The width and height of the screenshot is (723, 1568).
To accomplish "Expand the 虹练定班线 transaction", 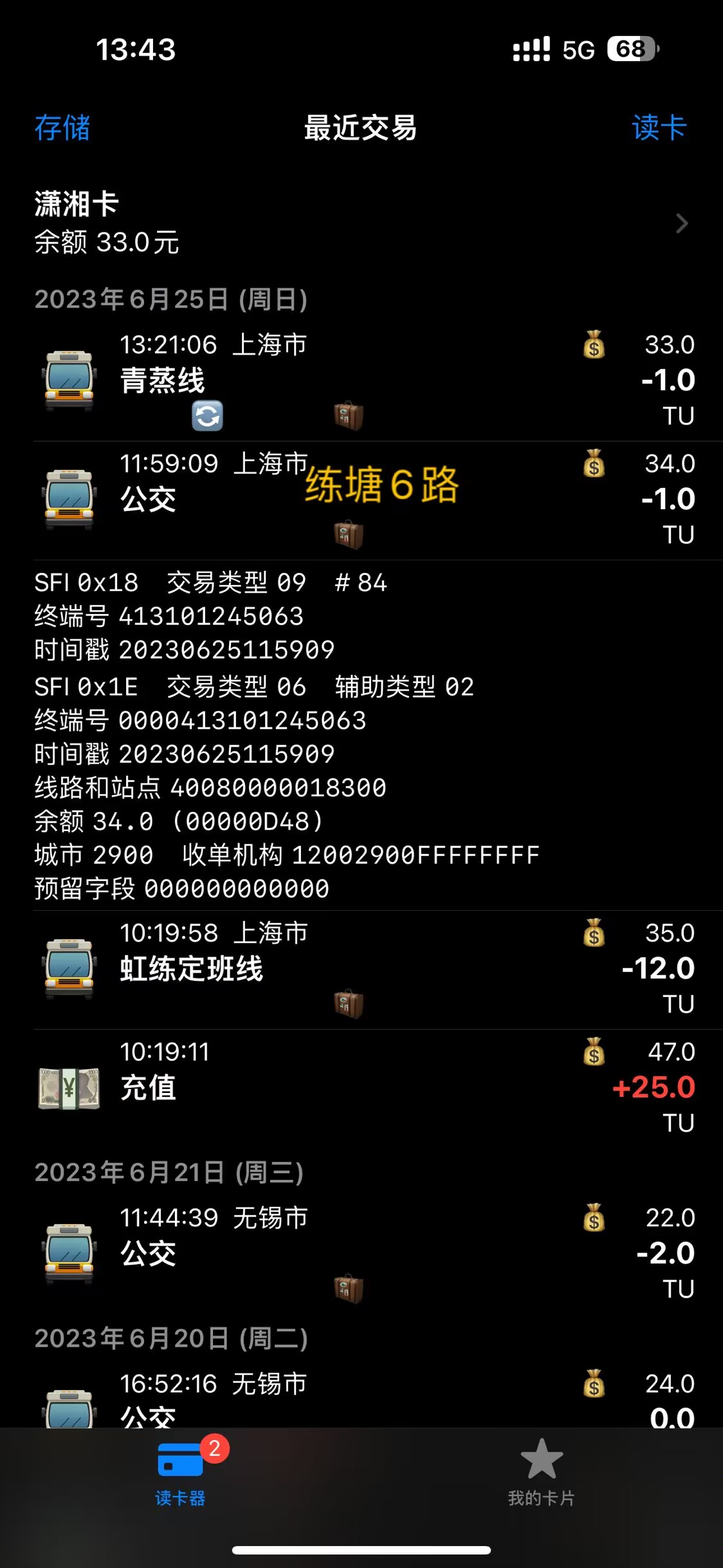I will [360, 969].
